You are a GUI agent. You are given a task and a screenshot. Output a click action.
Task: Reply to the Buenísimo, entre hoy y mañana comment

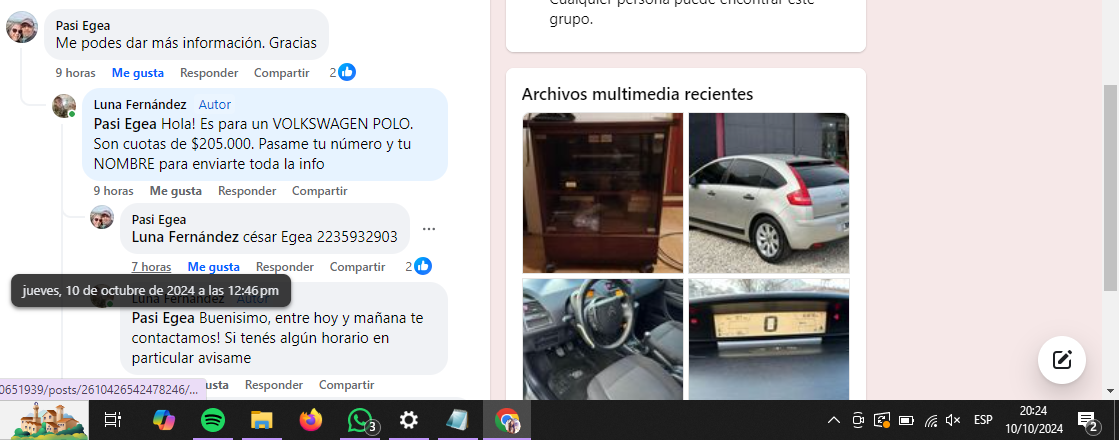point(273,385)
